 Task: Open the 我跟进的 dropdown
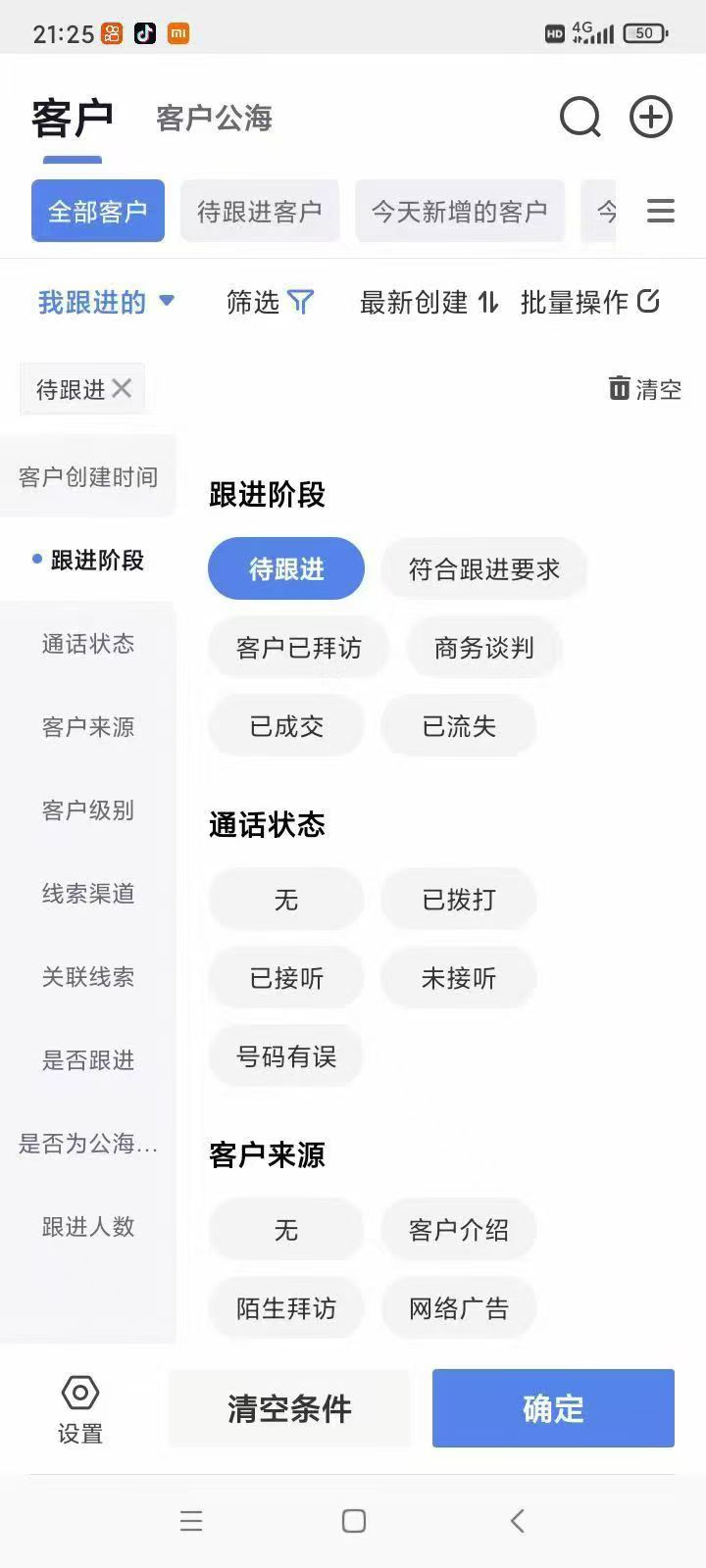[x=106, y=303]
